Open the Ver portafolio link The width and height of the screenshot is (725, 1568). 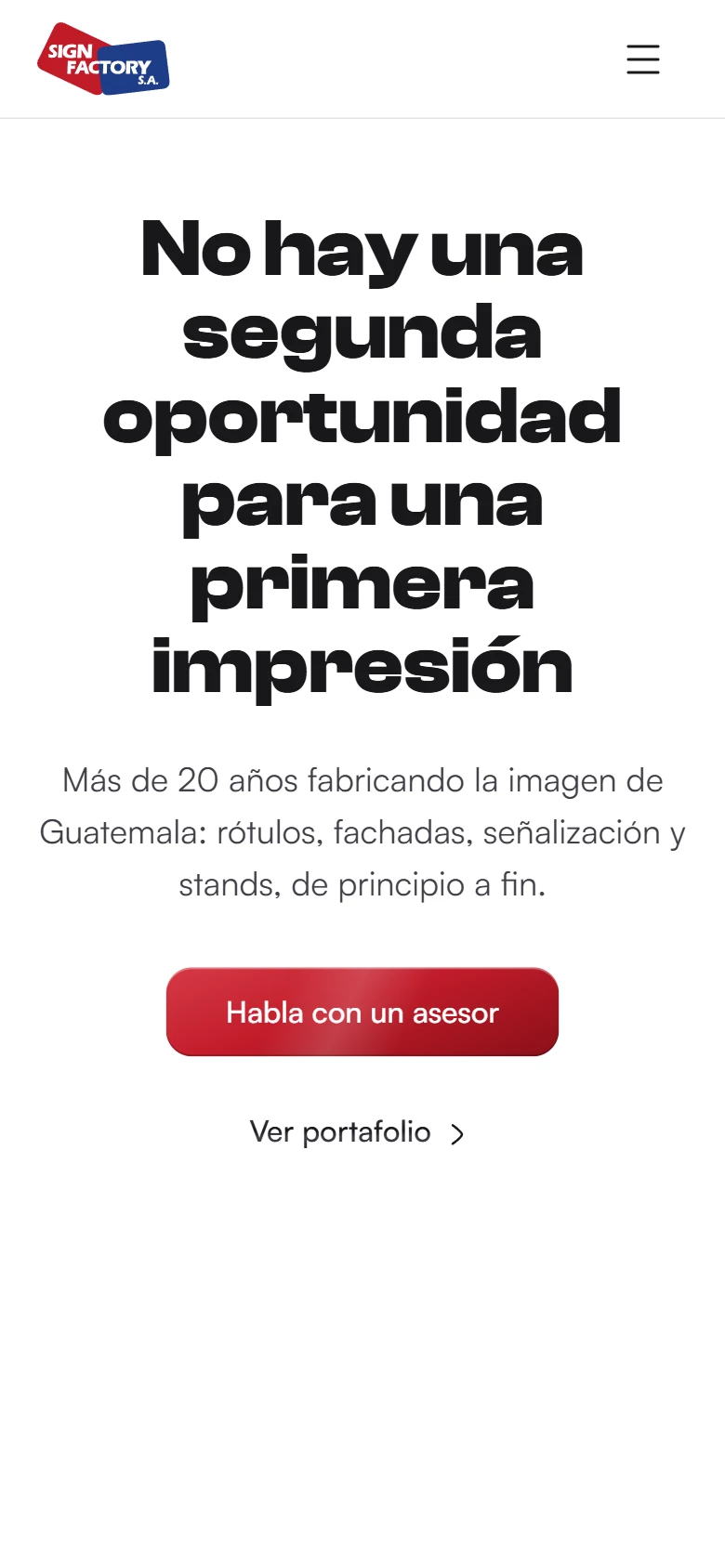tap(358, 1132)
